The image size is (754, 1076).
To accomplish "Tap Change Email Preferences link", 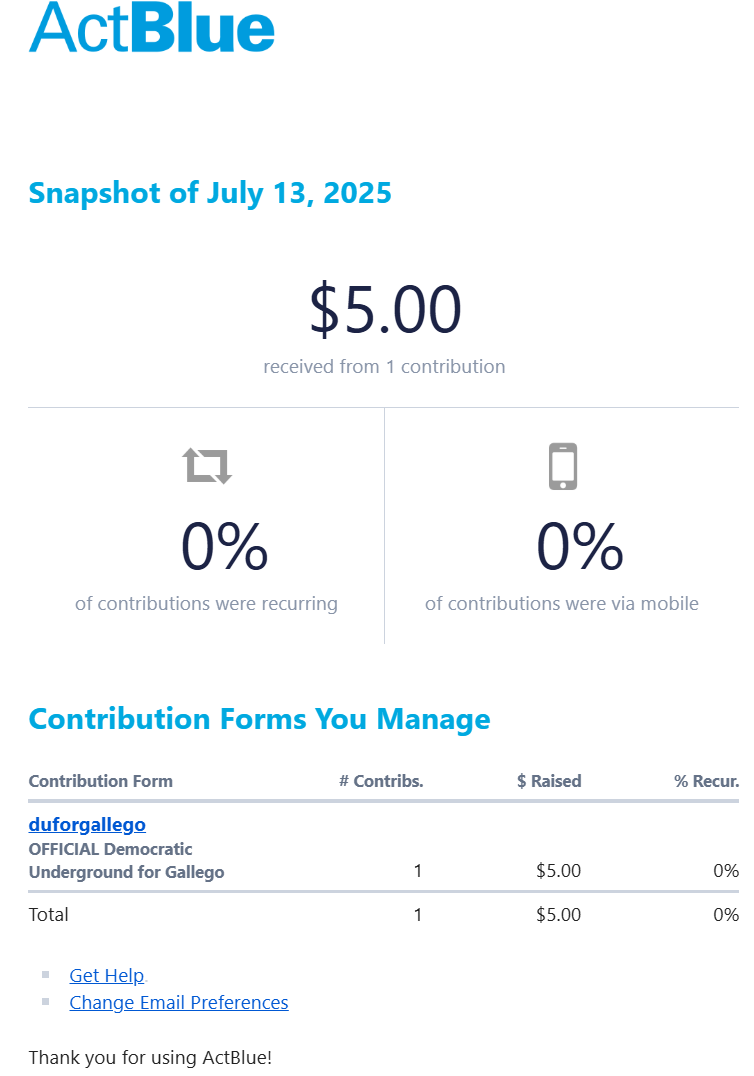I will pos(178,1003).
